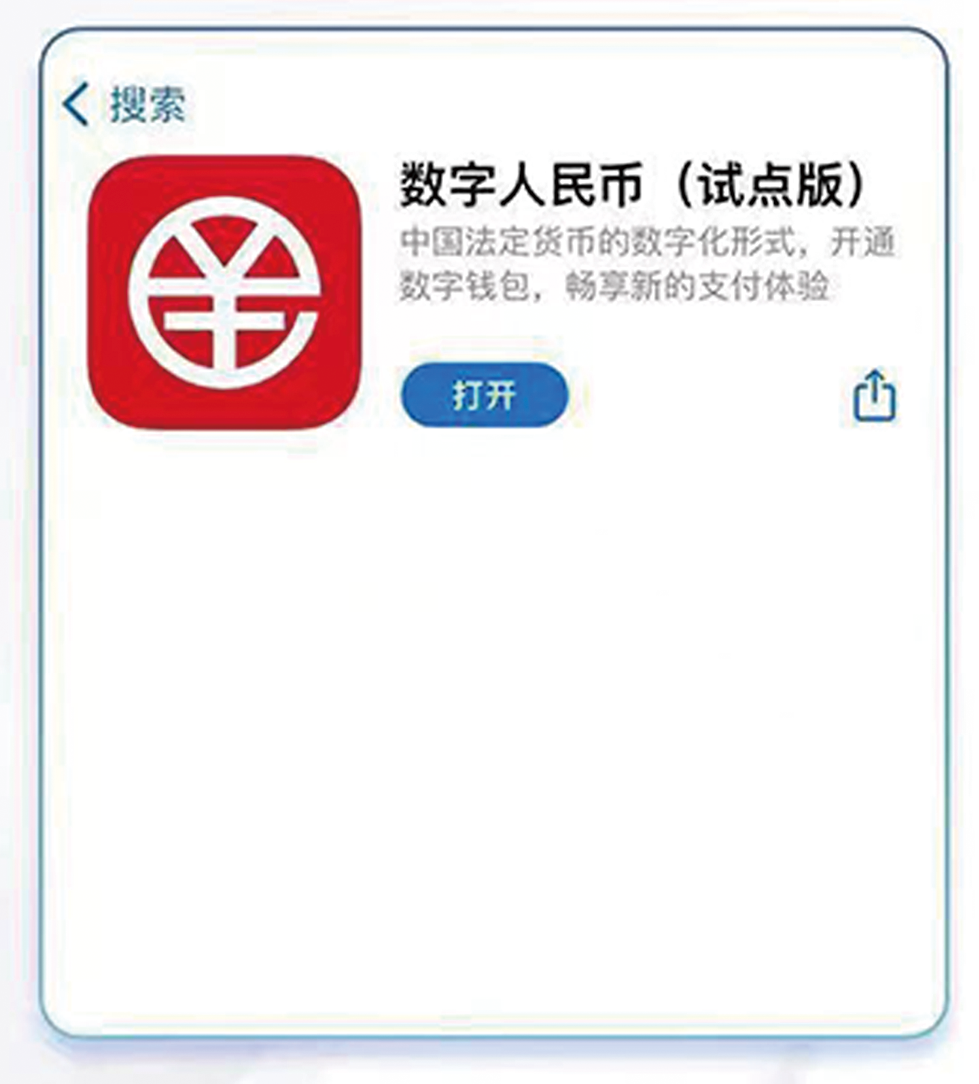979x1084 pixels.
Task: Tap 打开 to launch 数字人民币 app
Action: pyautogui.click(x=485, y=395)
